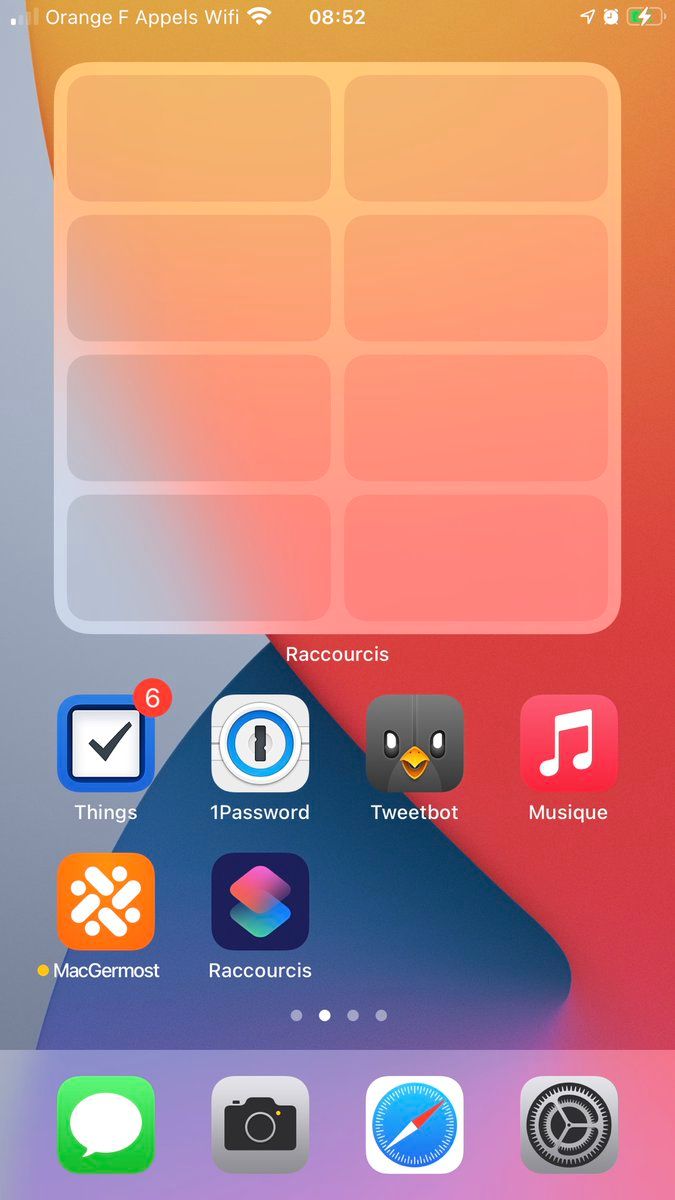The height and width of the screenshot is (1200, 675).
Task: Tap the Raccourcis shortcuts widget
Action: pos(337,348)
